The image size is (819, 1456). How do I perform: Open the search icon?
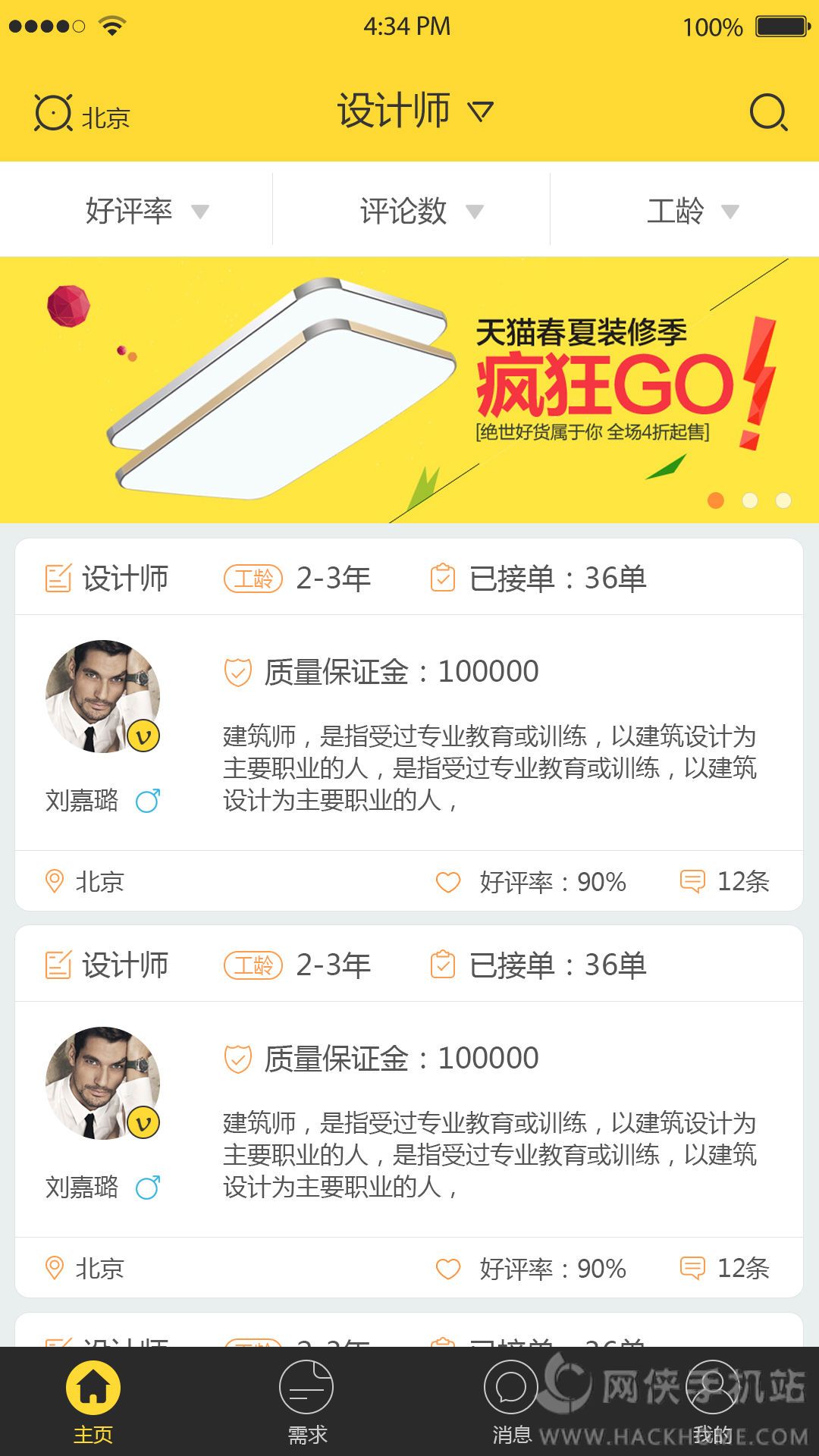[x=768, y=113]
